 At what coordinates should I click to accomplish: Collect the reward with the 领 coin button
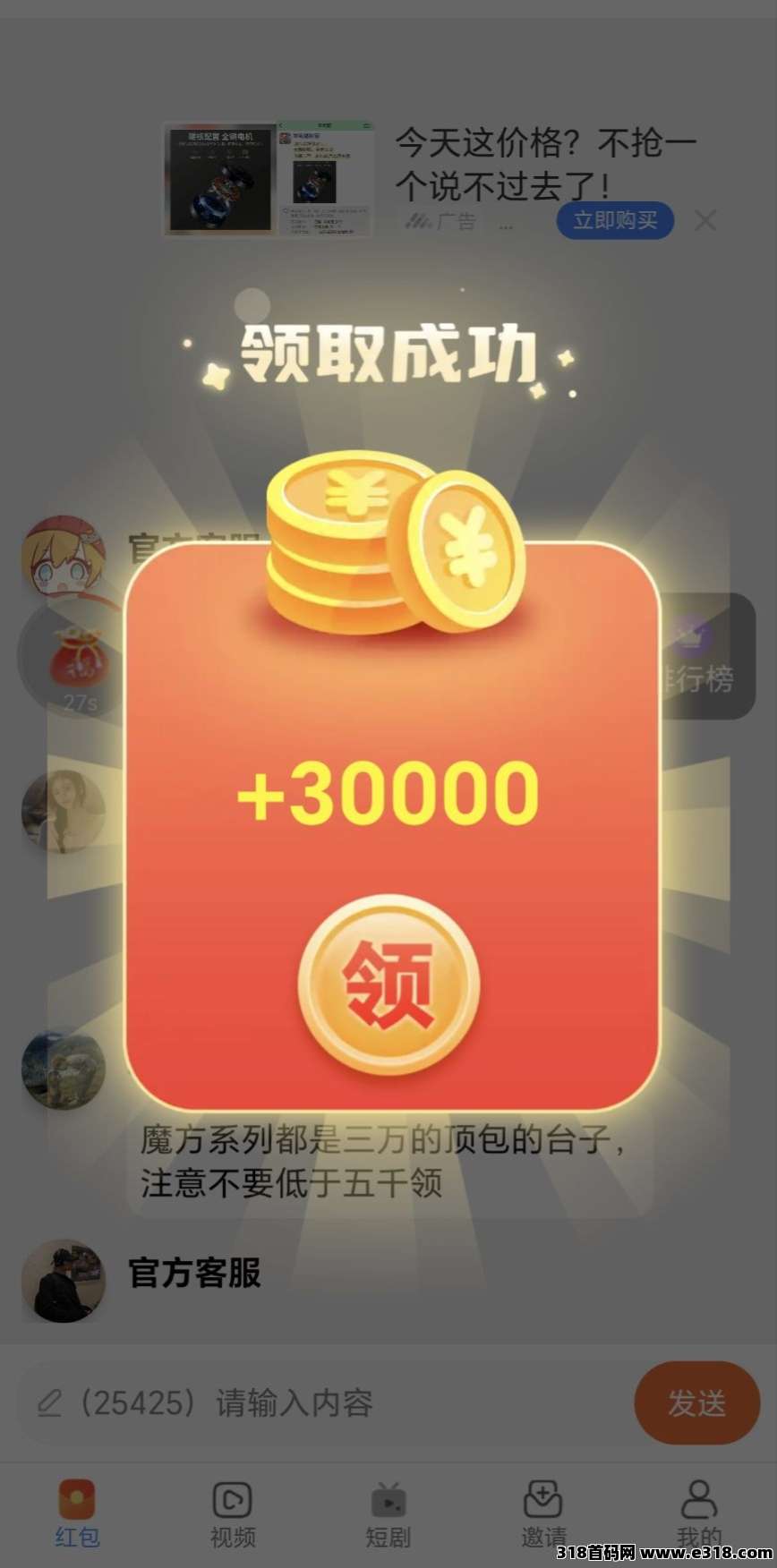(388, 984)
